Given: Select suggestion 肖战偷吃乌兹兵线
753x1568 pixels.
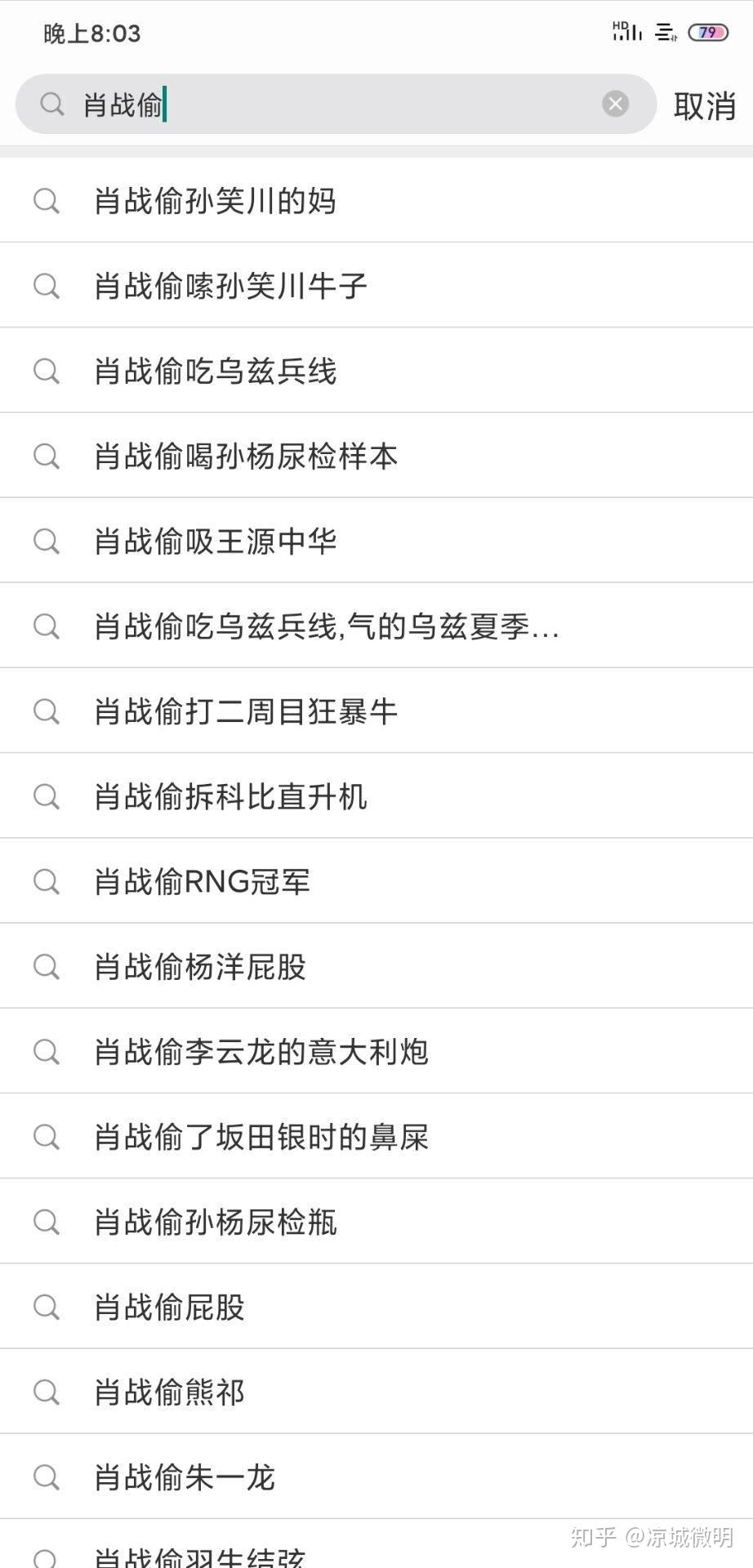Looking at the screenshot, I should [216, 372].
